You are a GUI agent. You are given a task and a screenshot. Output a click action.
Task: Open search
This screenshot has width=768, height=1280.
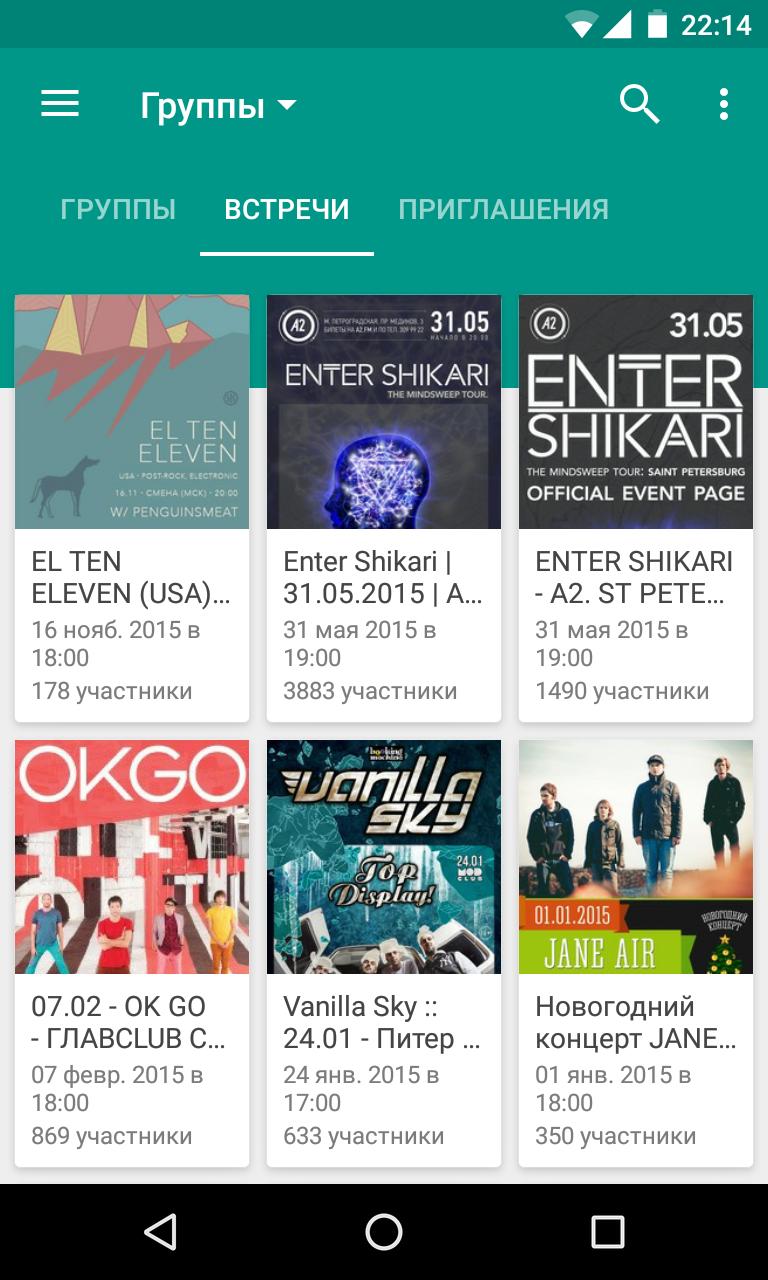(x=639, y=104)
